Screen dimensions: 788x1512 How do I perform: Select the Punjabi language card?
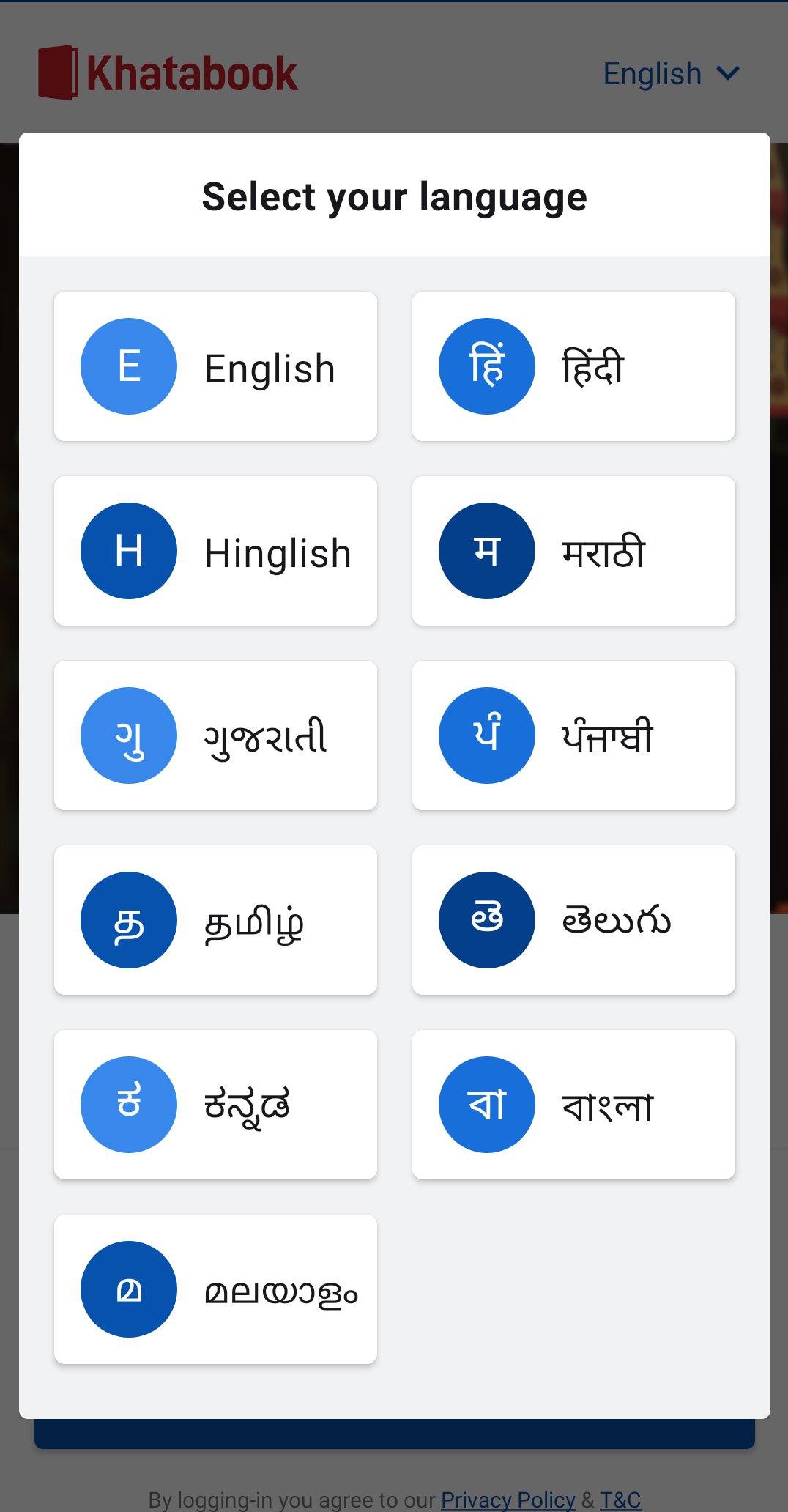point(573,735)
